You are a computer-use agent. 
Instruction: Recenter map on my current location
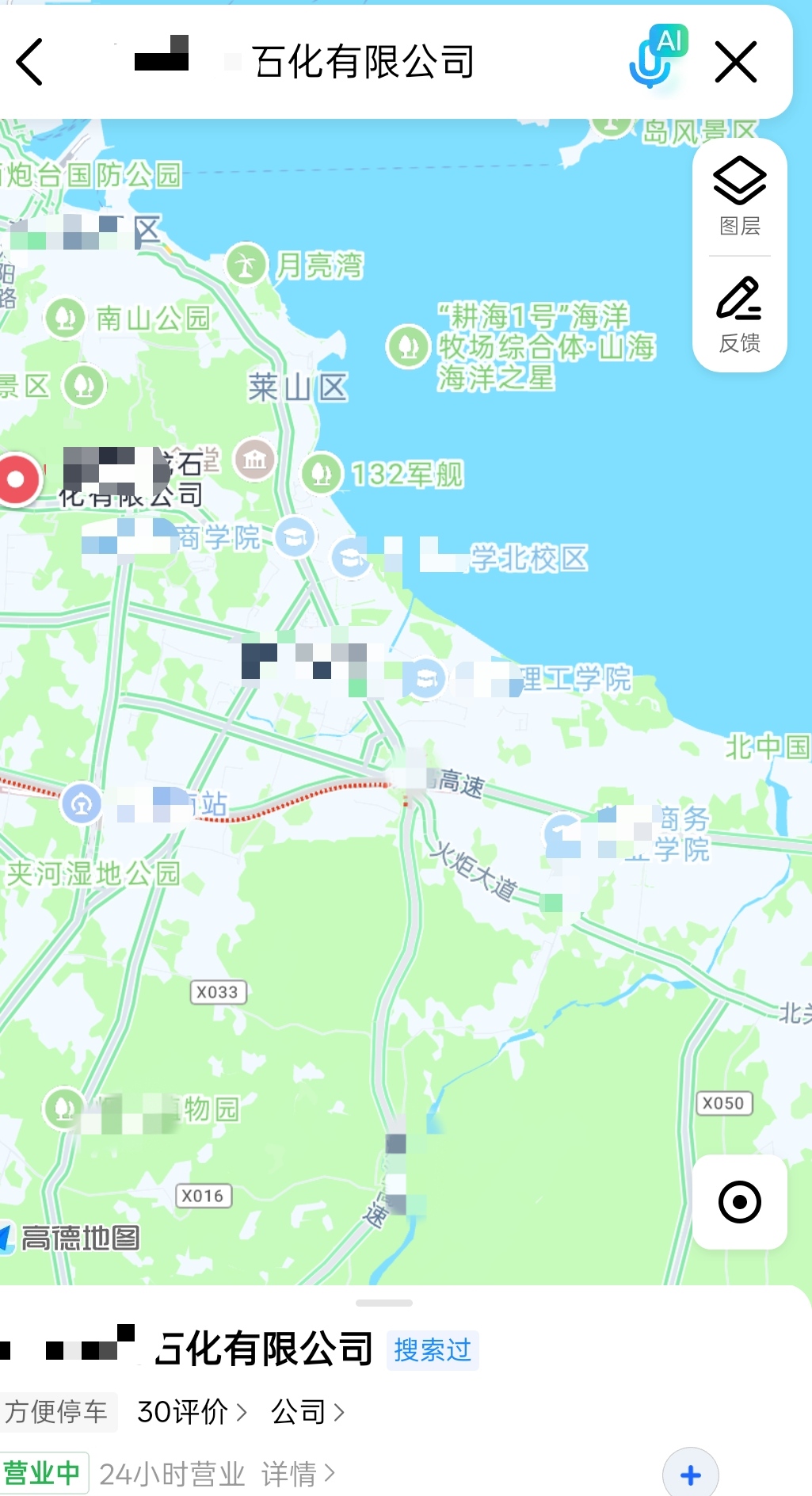pyautogui.click(x=739, y=1201)
